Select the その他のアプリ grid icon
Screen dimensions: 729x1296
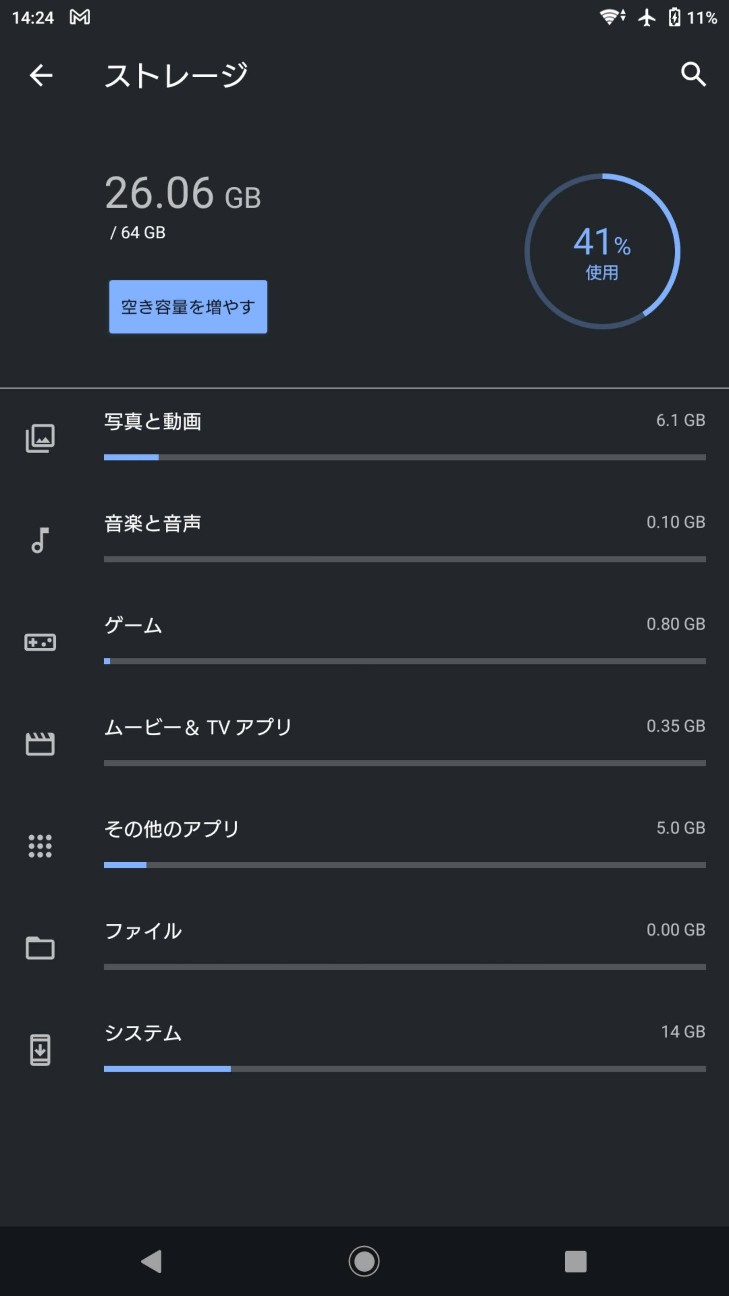tap(39, 845)
